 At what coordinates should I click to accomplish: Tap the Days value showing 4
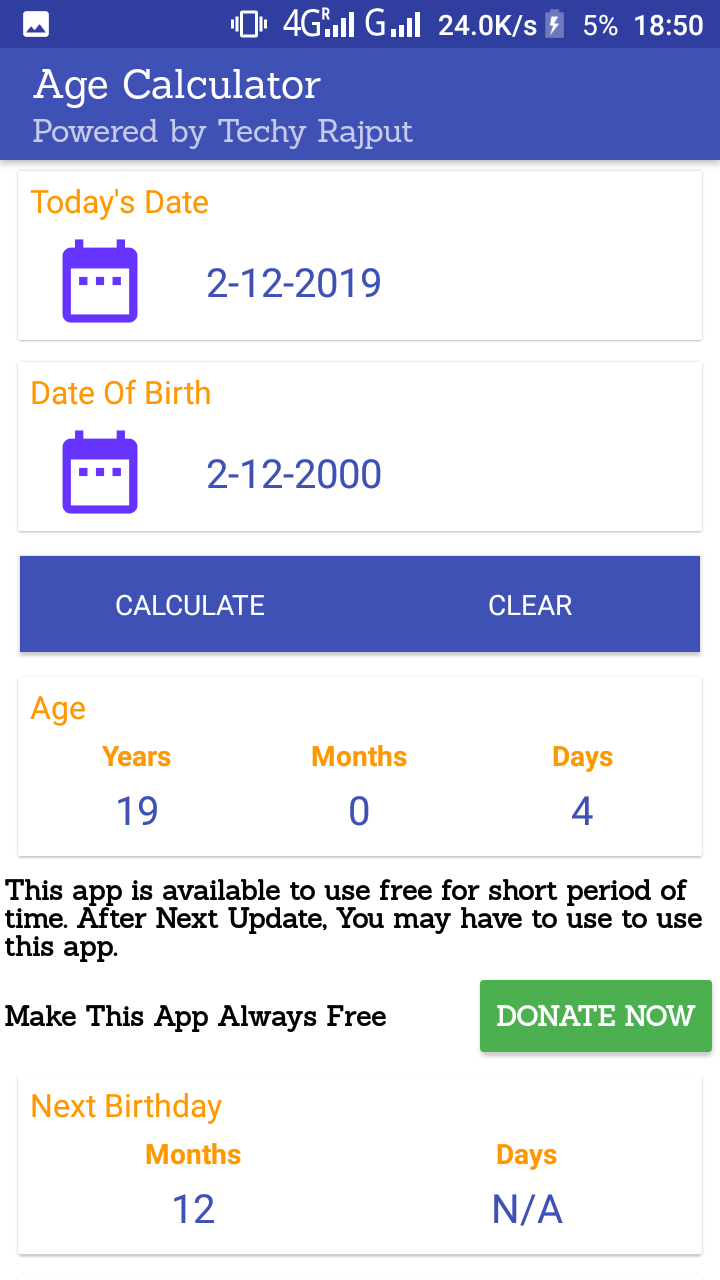(582, 810)
